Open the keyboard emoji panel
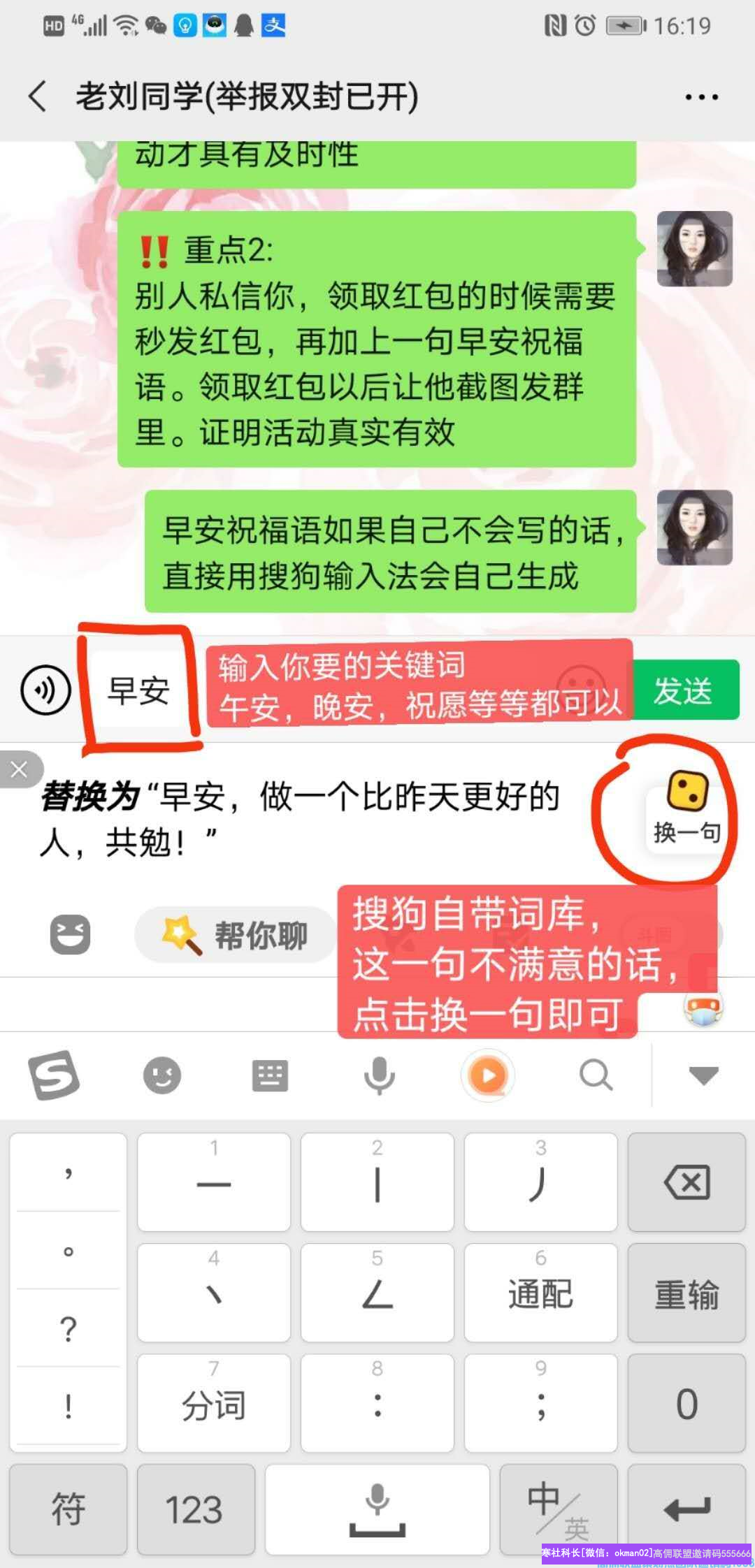 (x=162, y=1075)
